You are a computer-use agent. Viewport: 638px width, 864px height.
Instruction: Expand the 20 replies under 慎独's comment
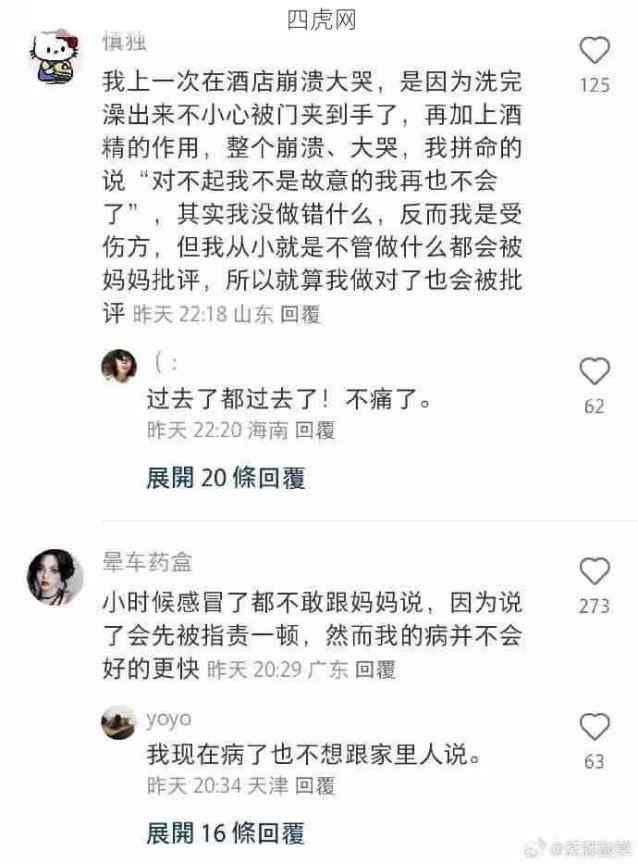coord(225,478)
